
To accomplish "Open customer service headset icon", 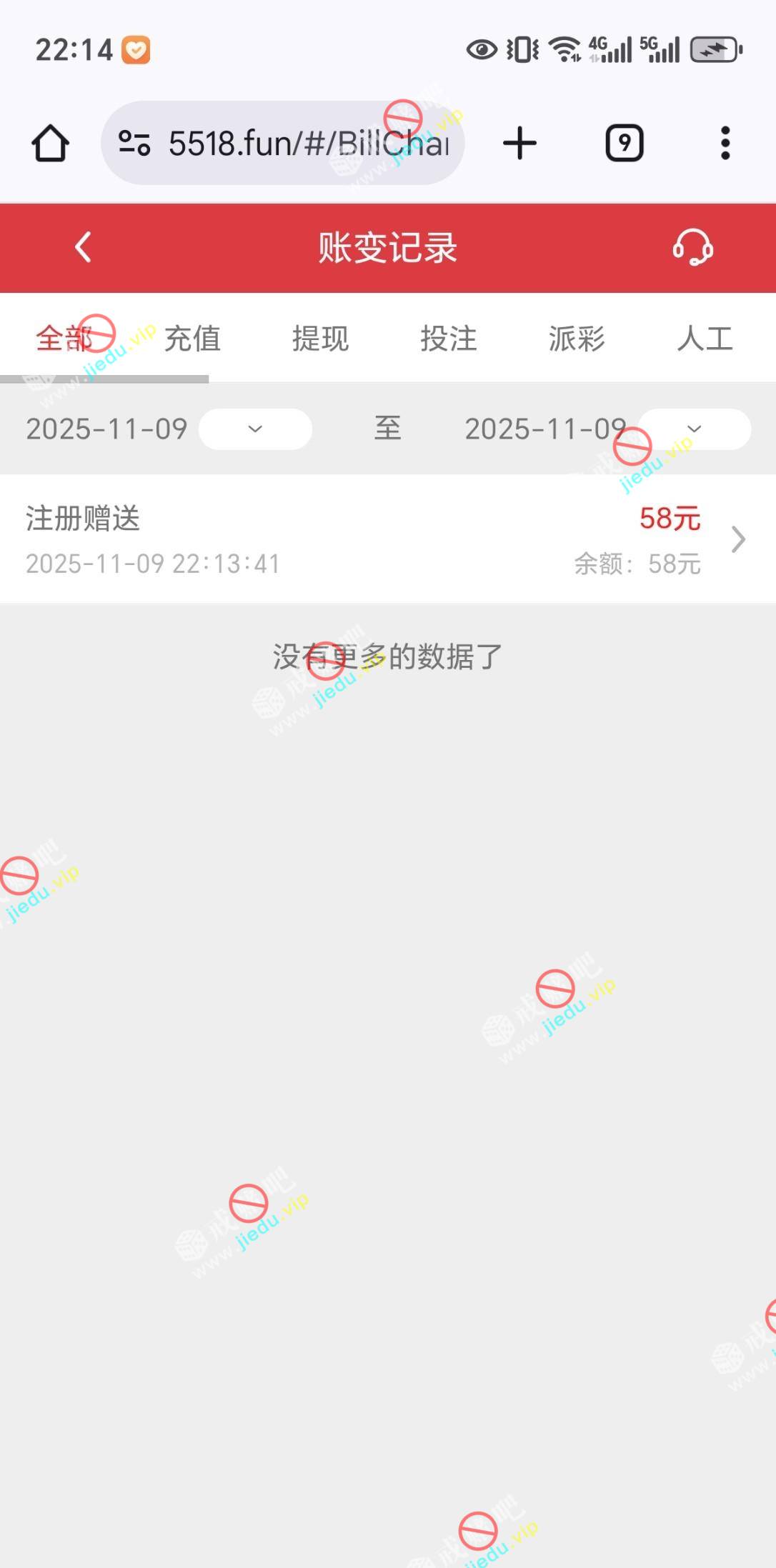I will [692, 247].
